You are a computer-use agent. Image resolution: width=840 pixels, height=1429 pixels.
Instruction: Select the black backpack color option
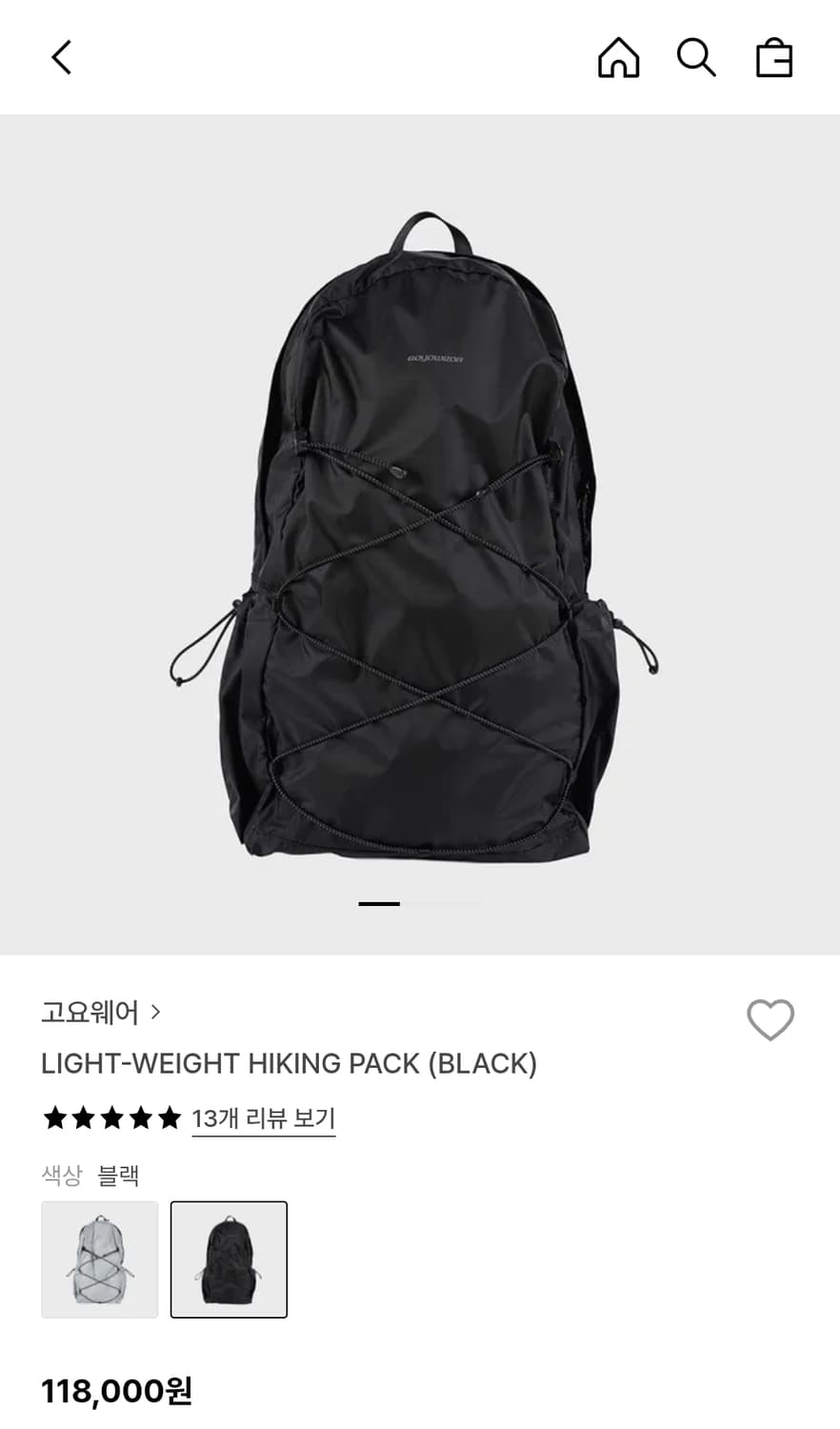point(229,1259)
